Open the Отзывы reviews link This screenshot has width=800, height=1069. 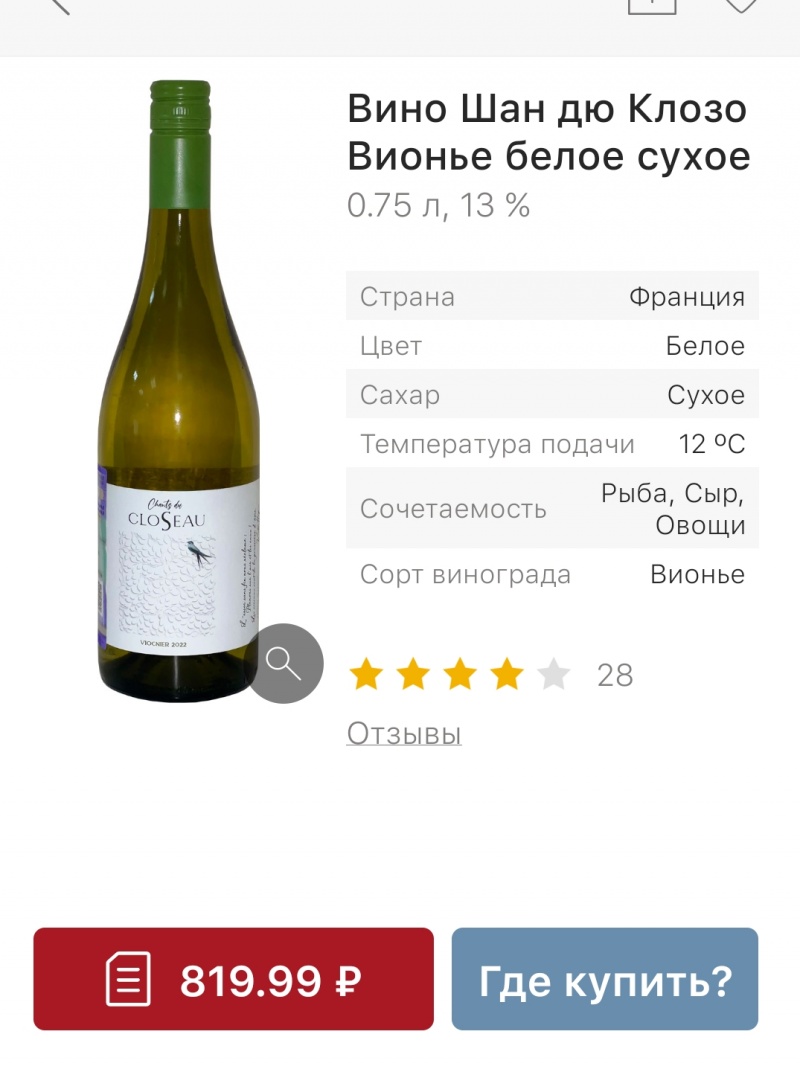click(404, 734)
